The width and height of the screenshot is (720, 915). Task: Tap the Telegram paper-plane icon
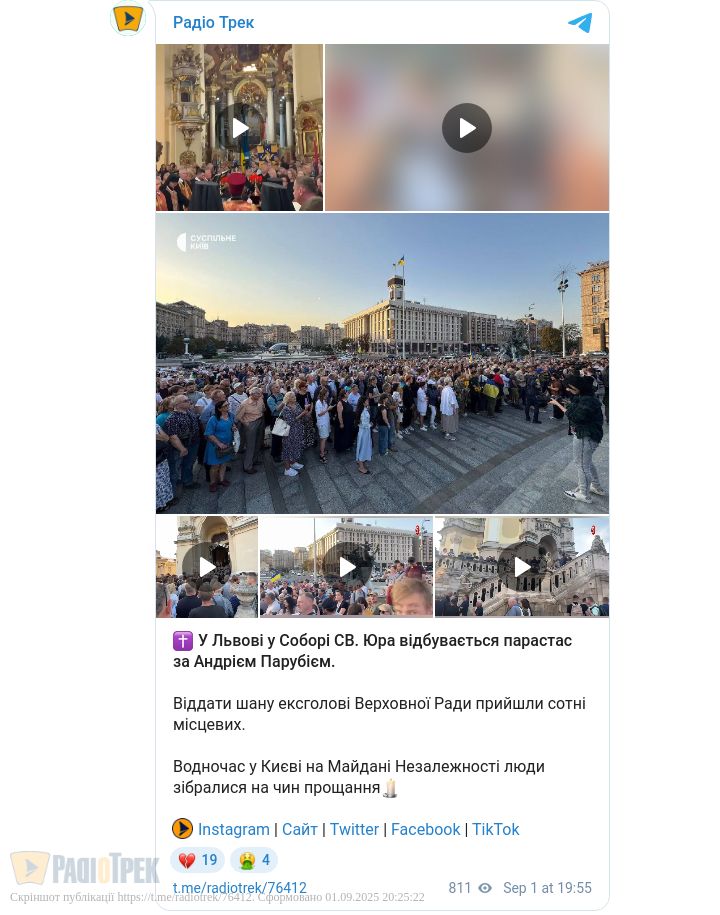pos(580,23)
